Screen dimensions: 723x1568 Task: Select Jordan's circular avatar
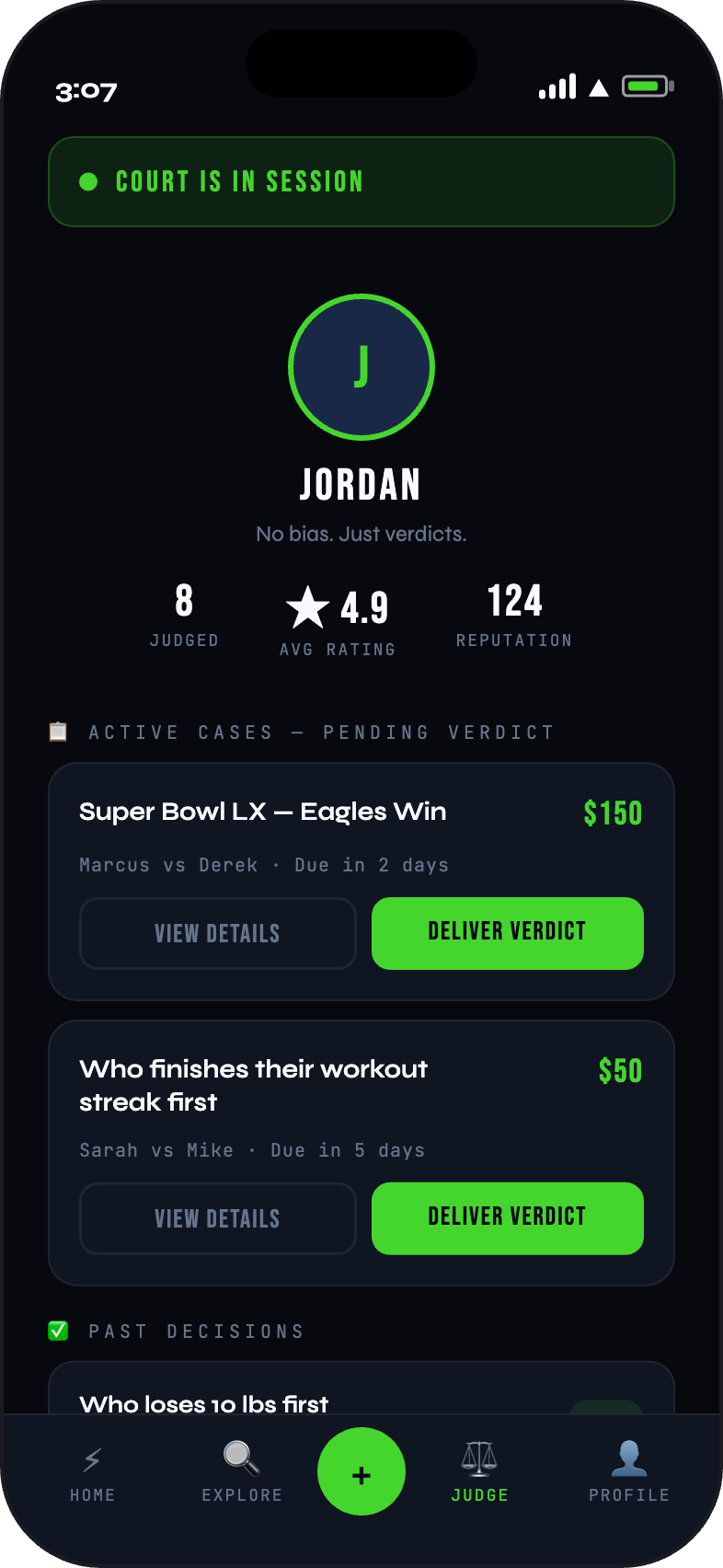coord(361,366)
